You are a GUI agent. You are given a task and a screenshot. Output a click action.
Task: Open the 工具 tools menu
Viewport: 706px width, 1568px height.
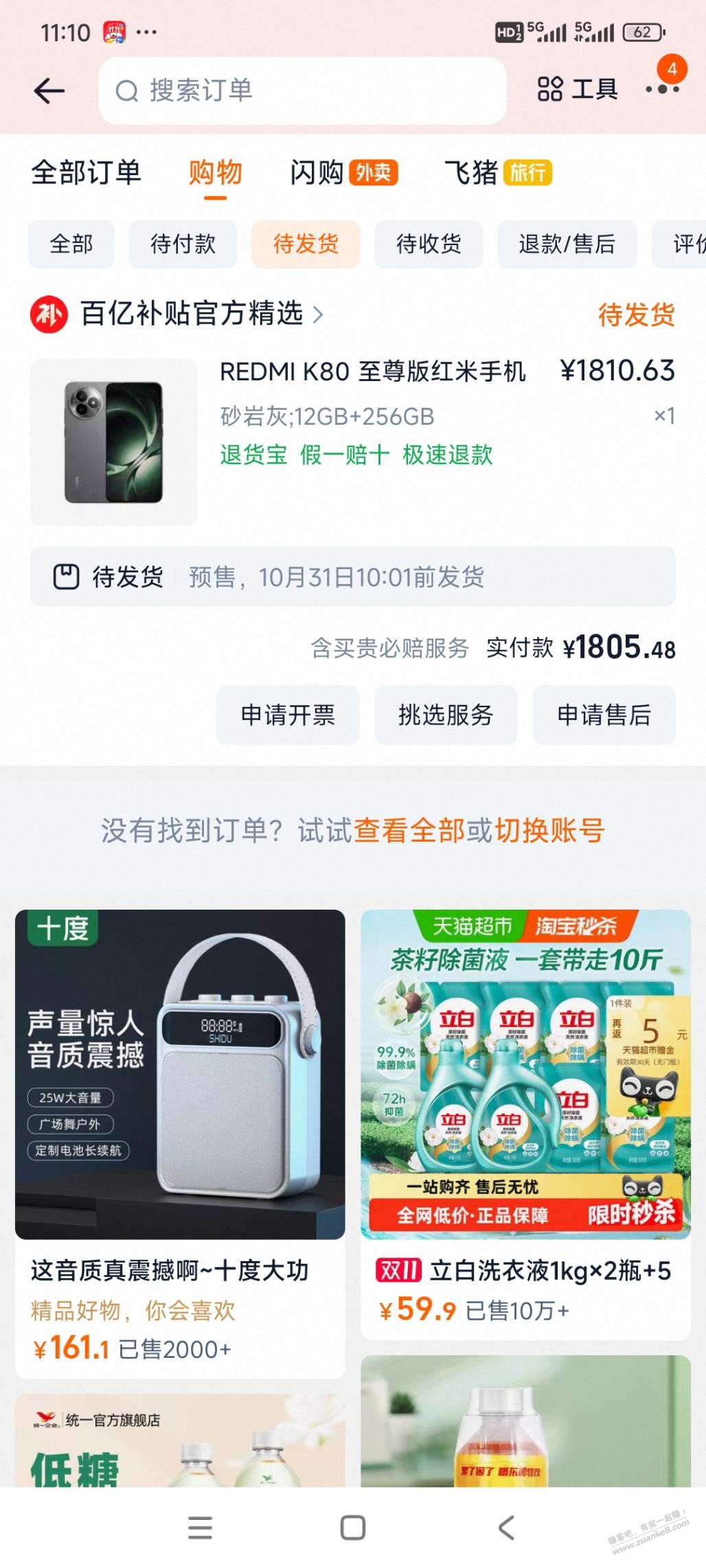click(578, 89)
